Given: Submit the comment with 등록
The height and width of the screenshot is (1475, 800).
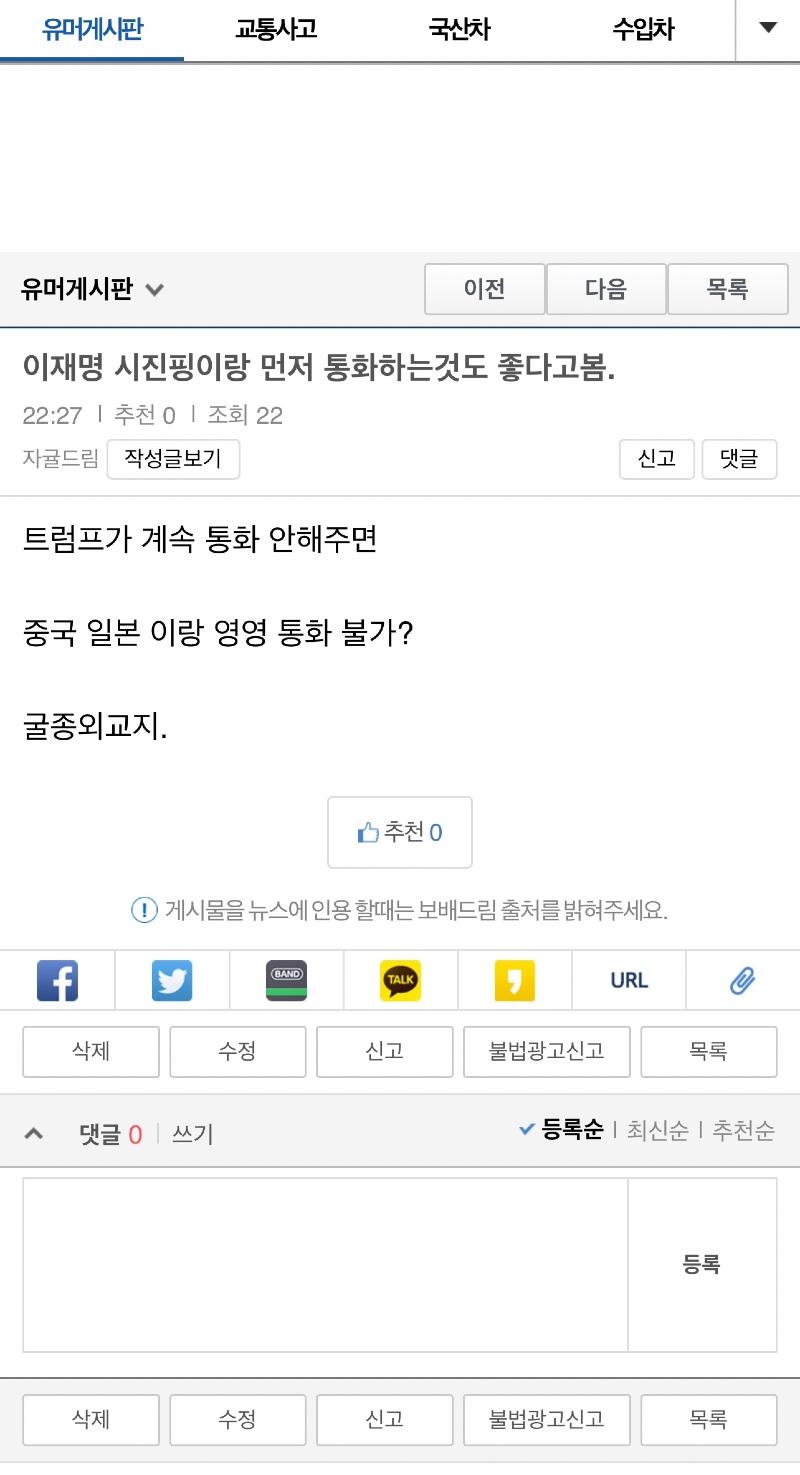Looking at the screenshot, I should 702,1265.
